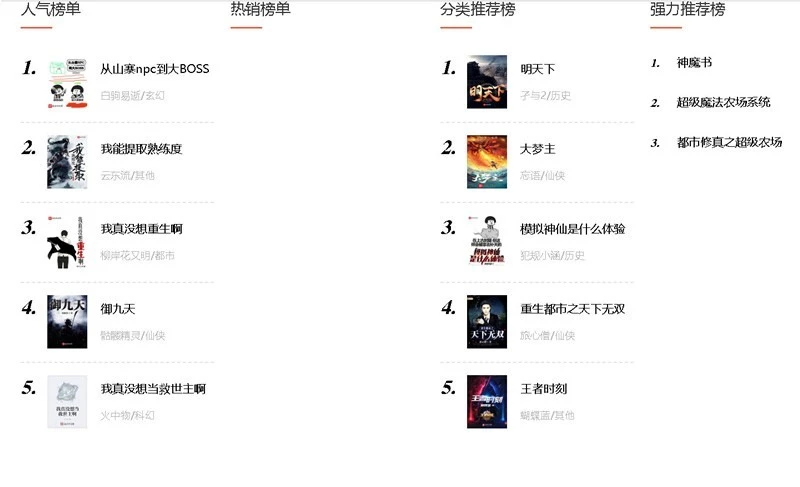The height and width of the screenshot is (487, 800).
Task: View the novel 王者时刻
Action: pyautogui.click(x=543, y=388)
